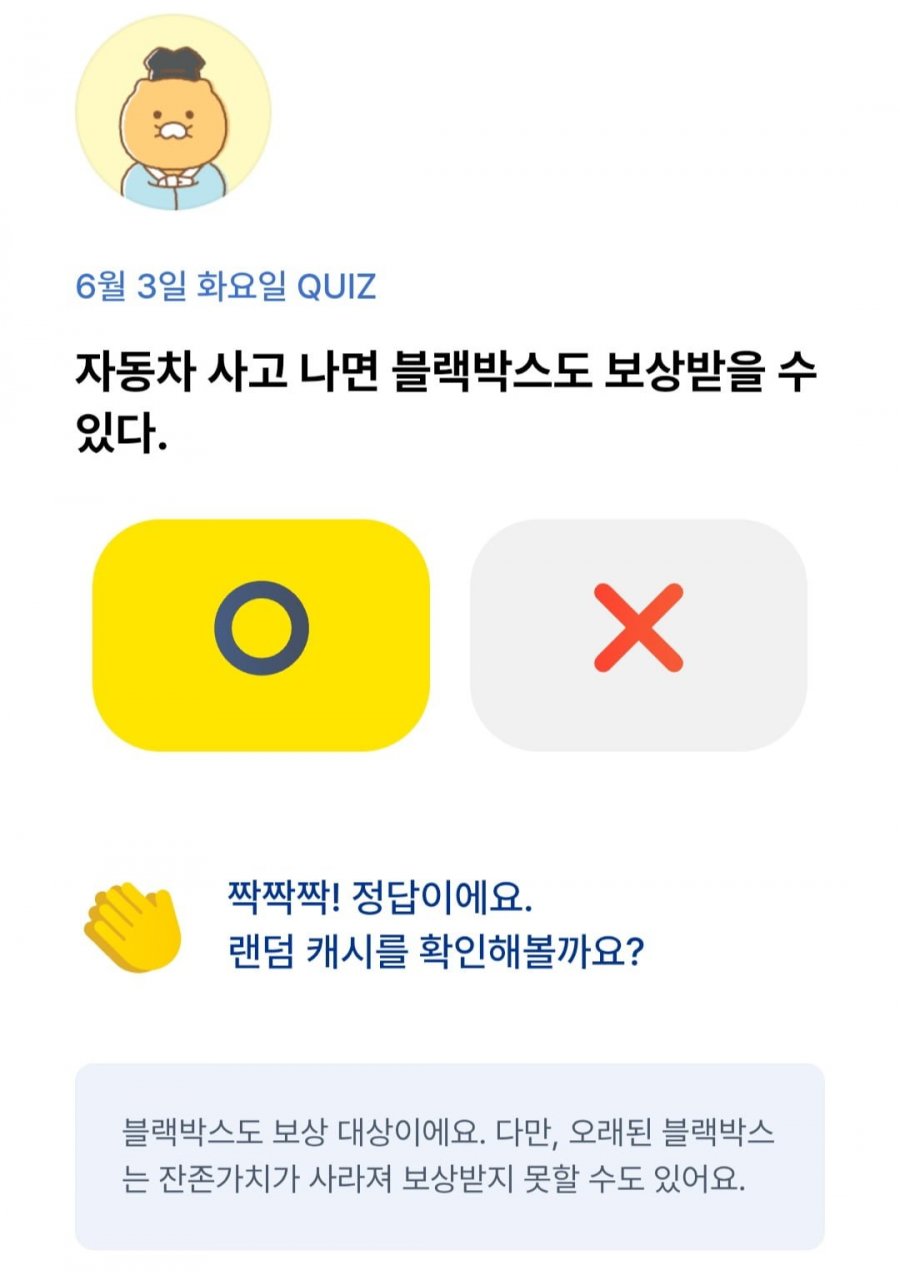
Task: Select the O answer button
Action: pyautogui.click(x=261, y=634)
